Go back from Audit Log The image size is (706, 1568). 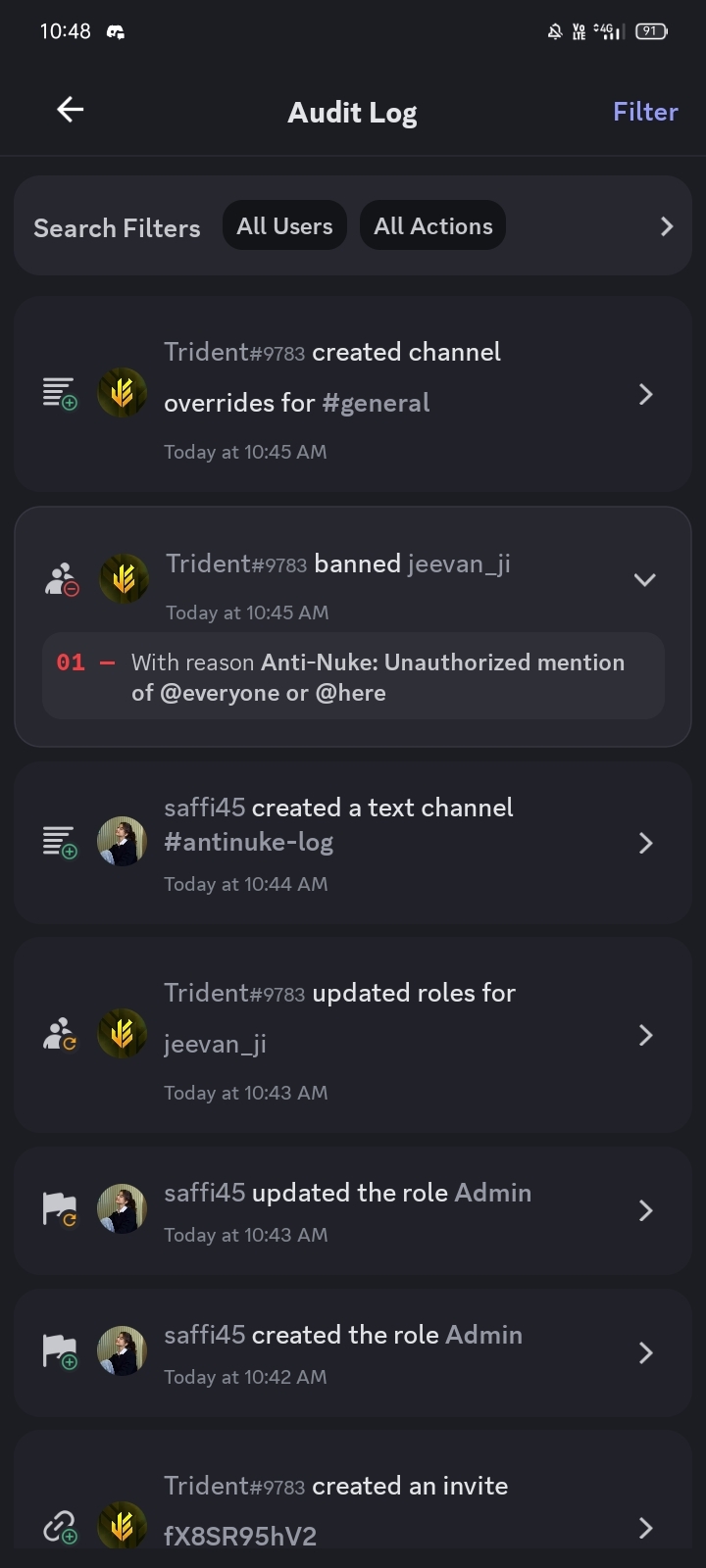point(70,110)
